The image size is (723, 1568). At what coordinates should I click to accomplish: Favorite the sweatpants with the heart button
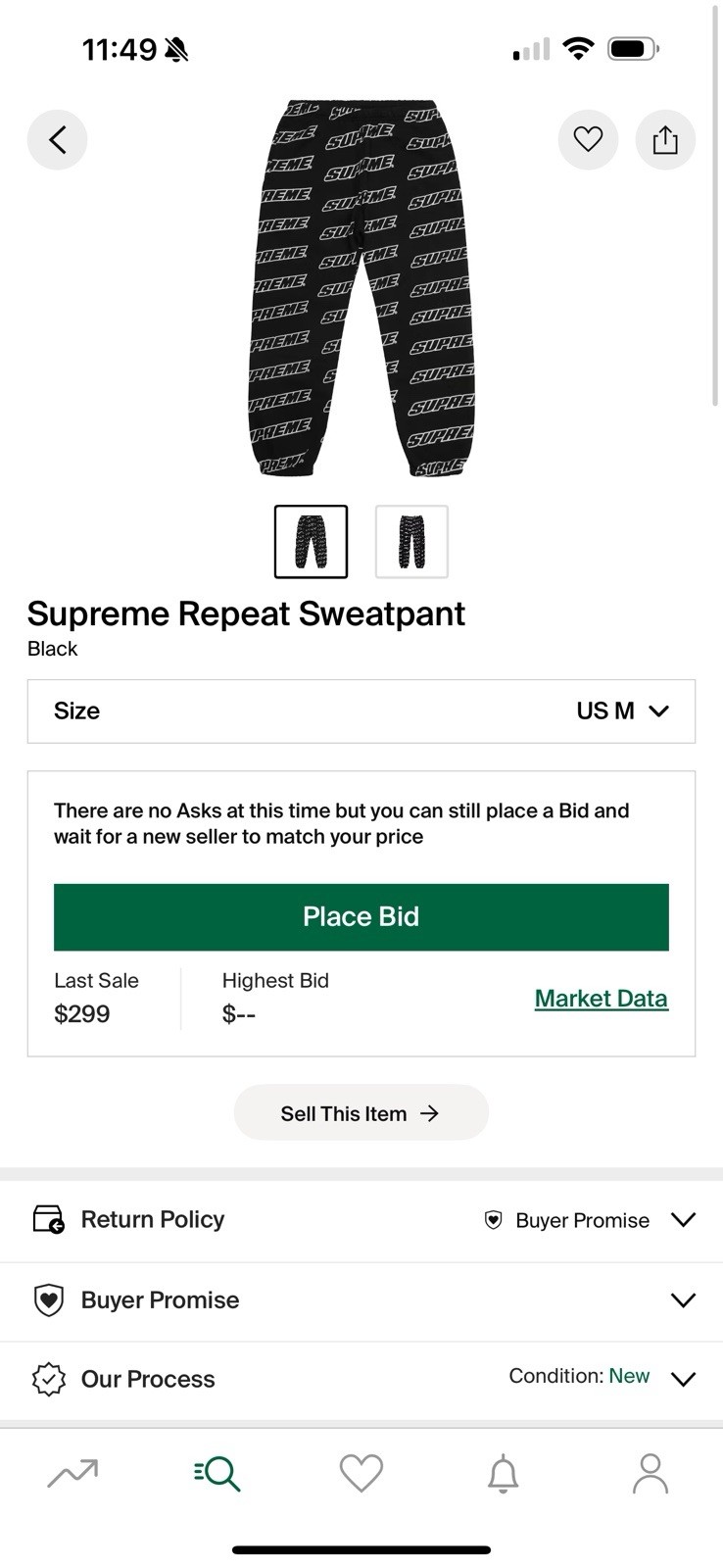[588, 139]
